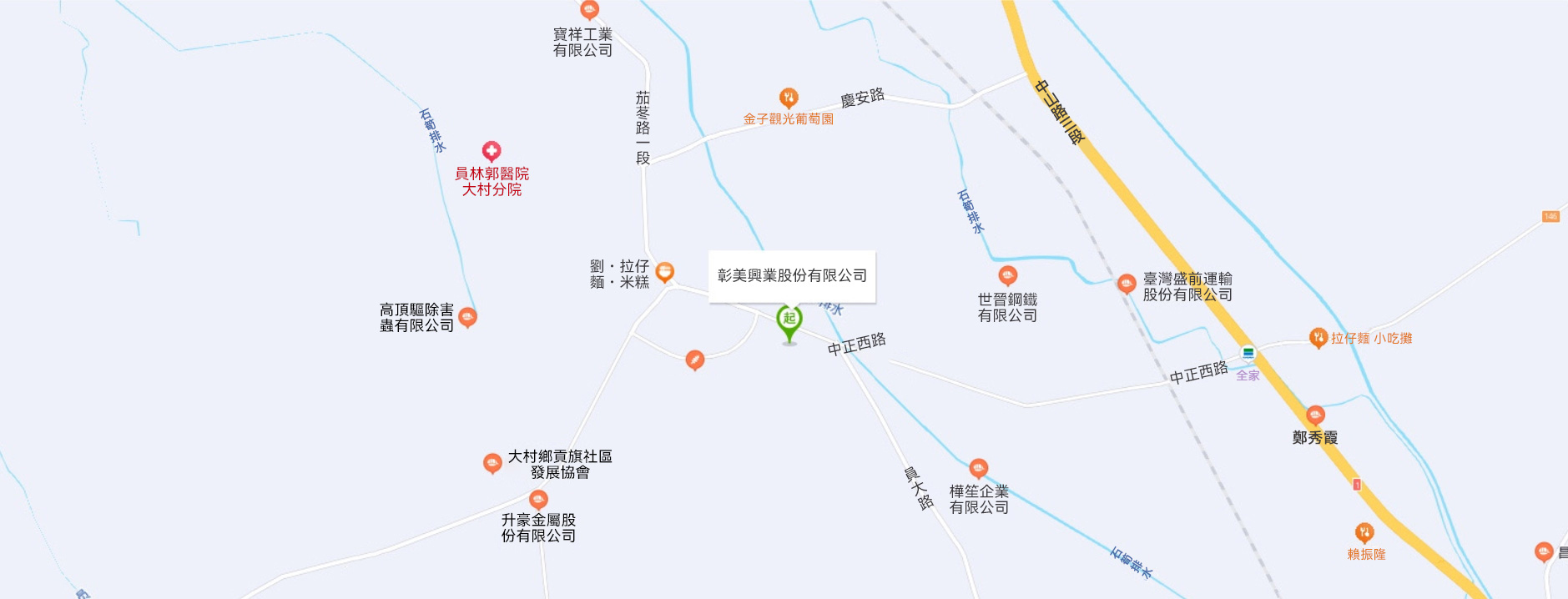
Task: Select the 員林郭醫院大村分院 hospital marker
Action: coord(492,151)
